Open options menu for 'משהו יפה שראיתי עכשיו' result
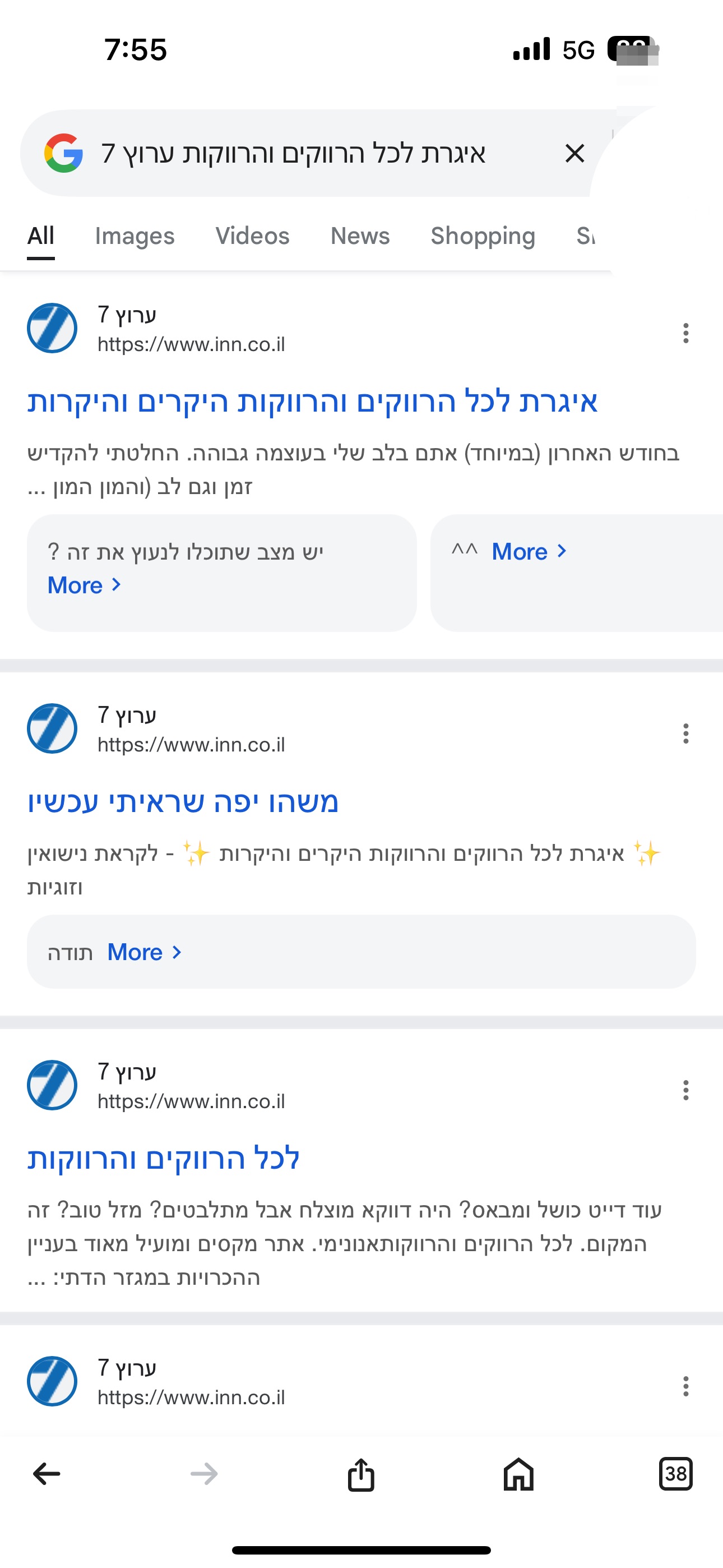The height and width of the screenshot is (1568, 723). coord(686,734)
